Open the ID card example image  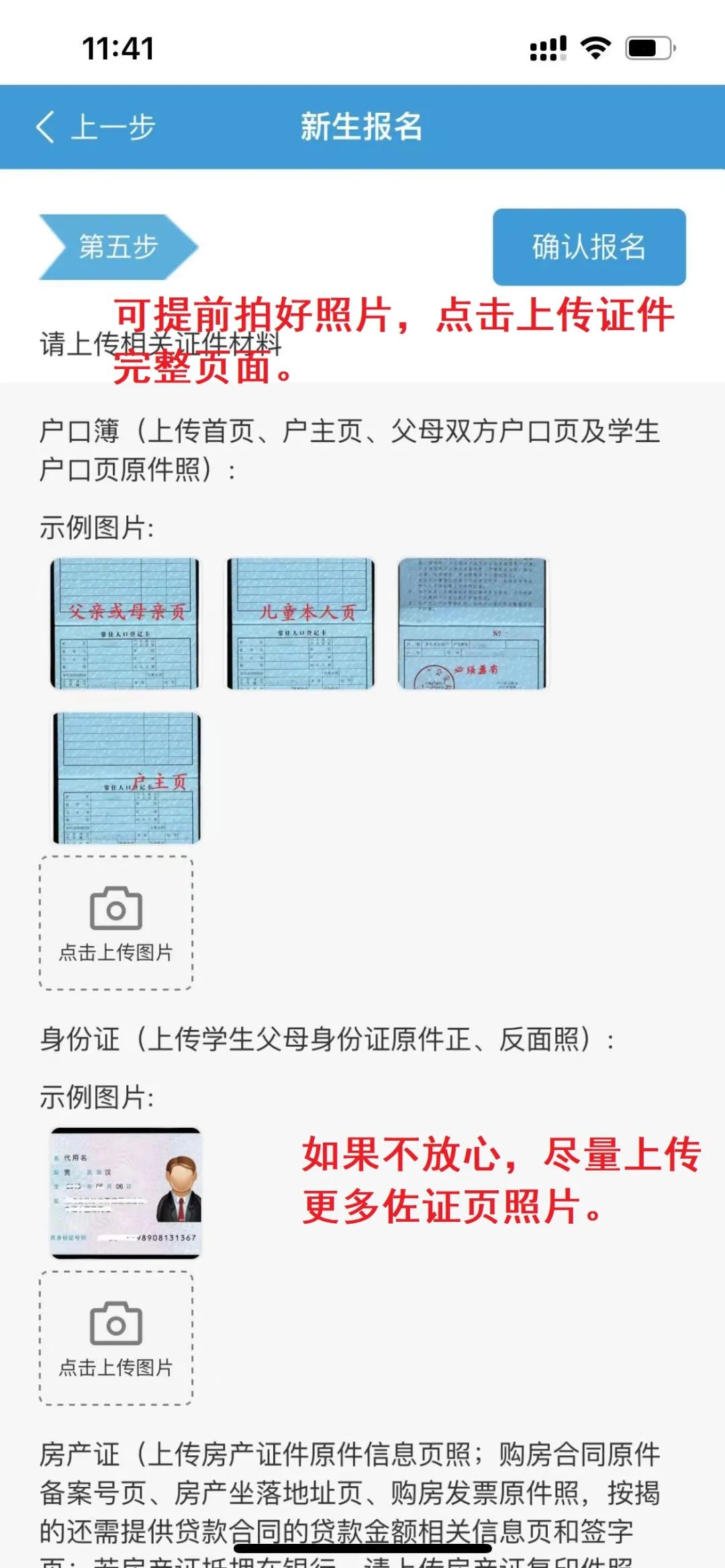[126, 1192]
